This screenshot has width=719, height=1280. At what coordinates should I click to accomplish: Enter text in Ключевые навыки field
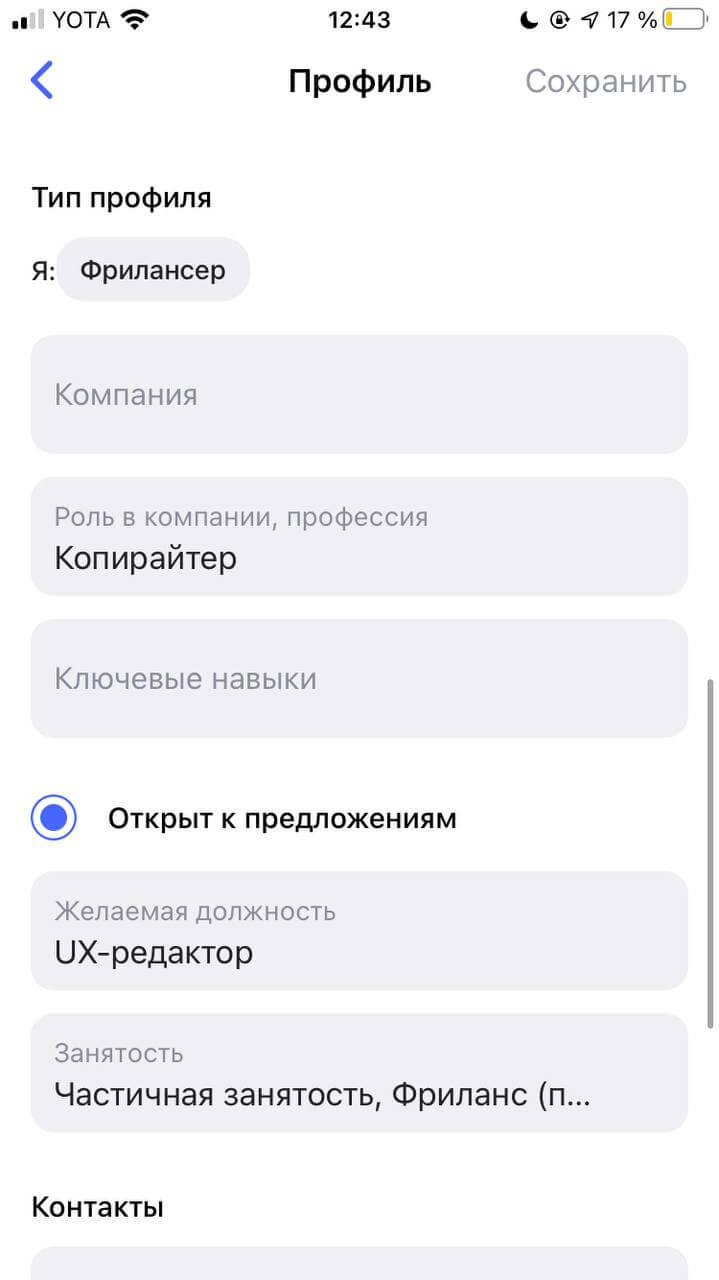pos(359,679)
